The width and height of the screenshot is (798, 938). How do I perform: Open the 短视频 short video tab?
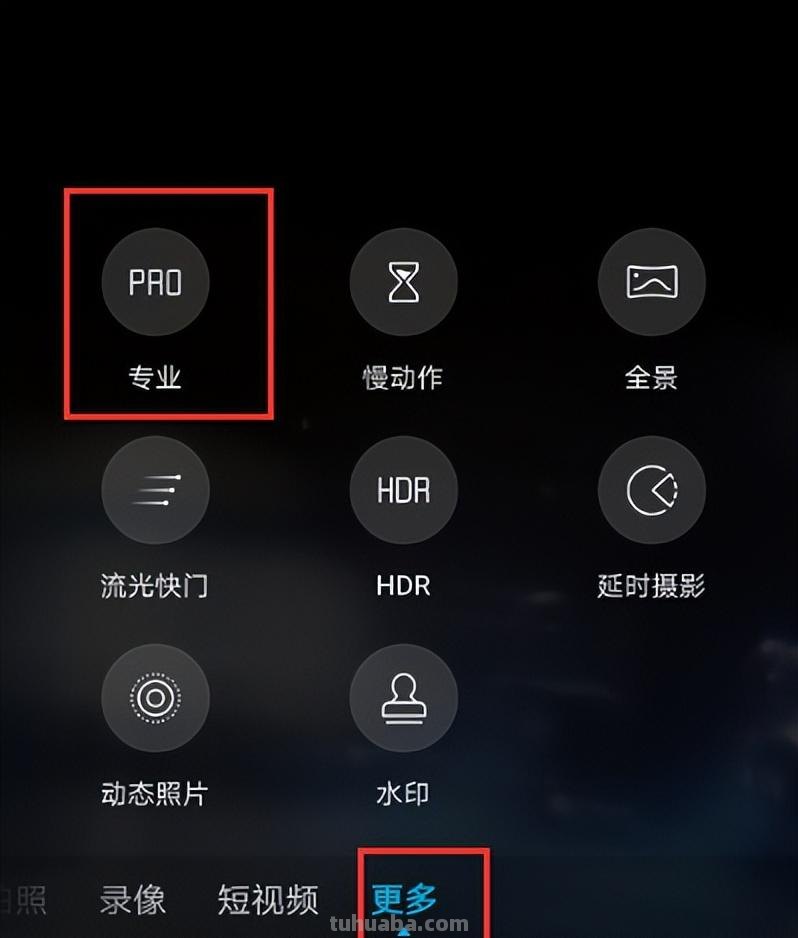coord(267,899)
